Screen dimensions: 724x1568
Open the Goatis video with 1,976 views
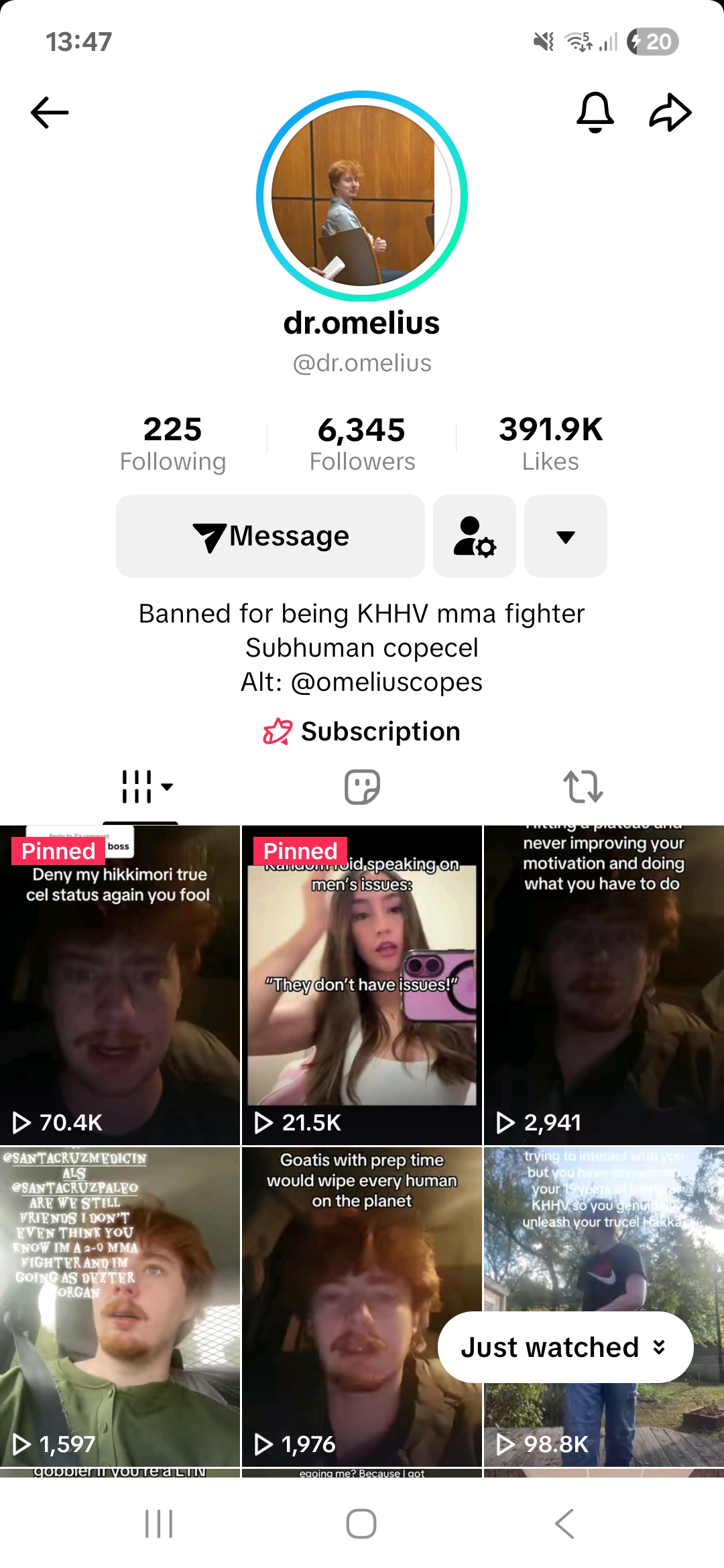pos(362,1307)
